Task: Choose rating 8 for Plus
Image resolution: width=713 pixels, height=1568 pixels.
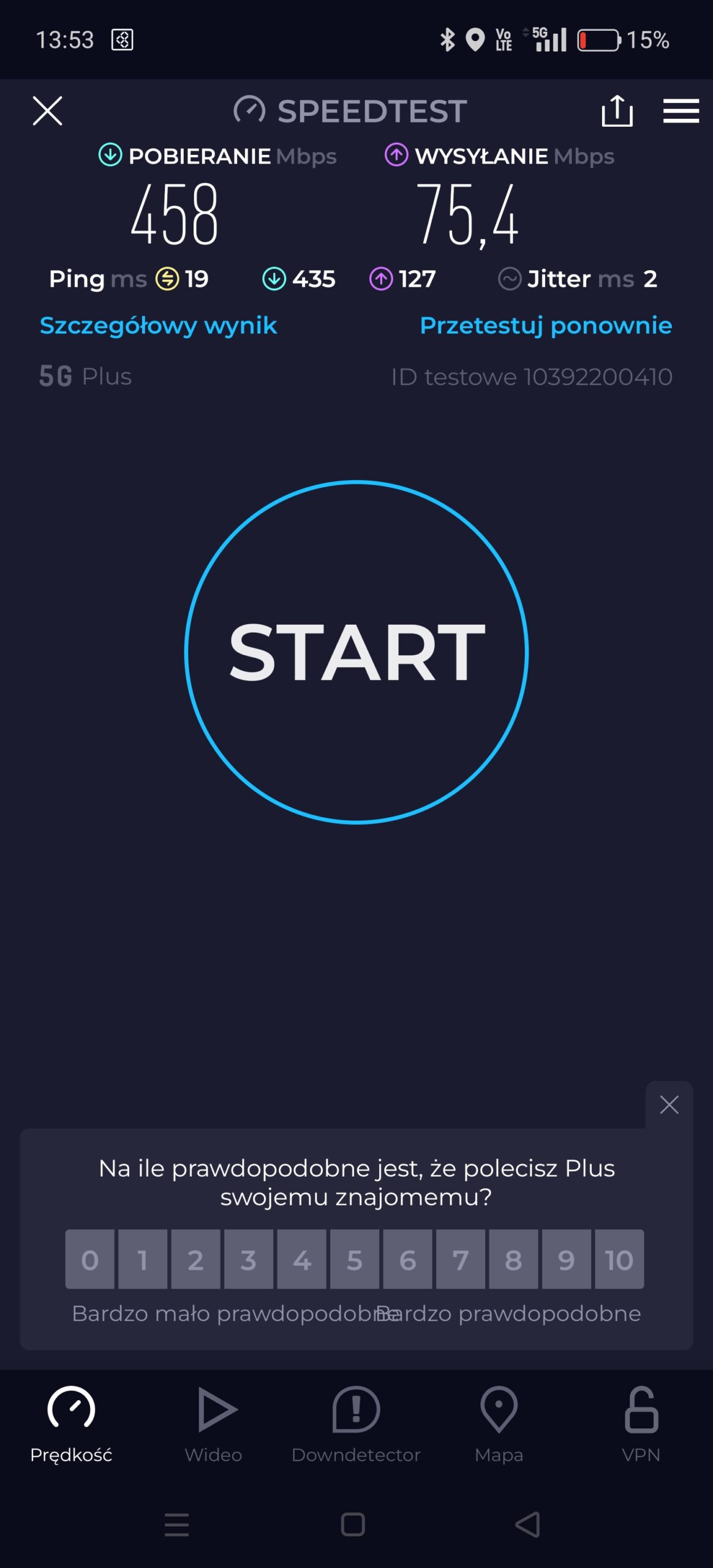Action: click(513, 1260)
